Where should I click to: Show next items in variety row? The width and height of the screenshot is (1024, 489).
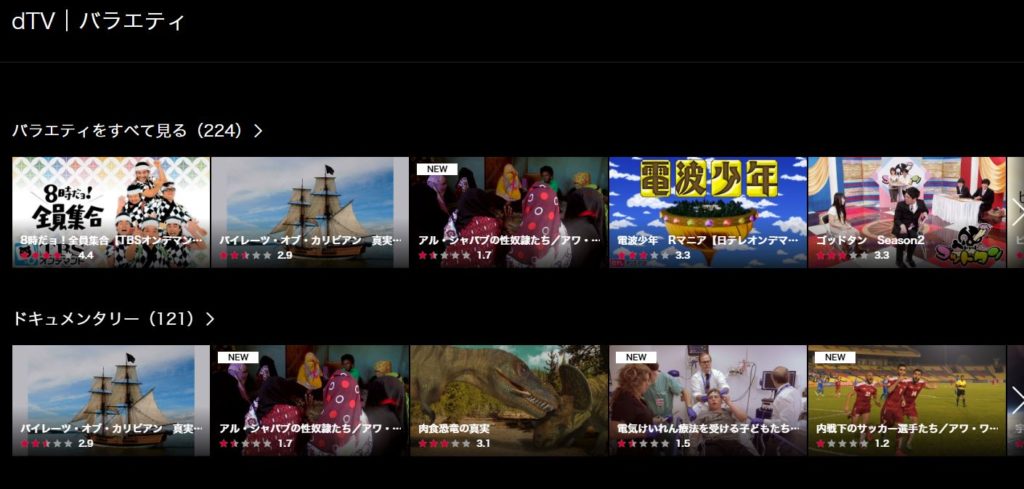click(x=1017, y=212)
